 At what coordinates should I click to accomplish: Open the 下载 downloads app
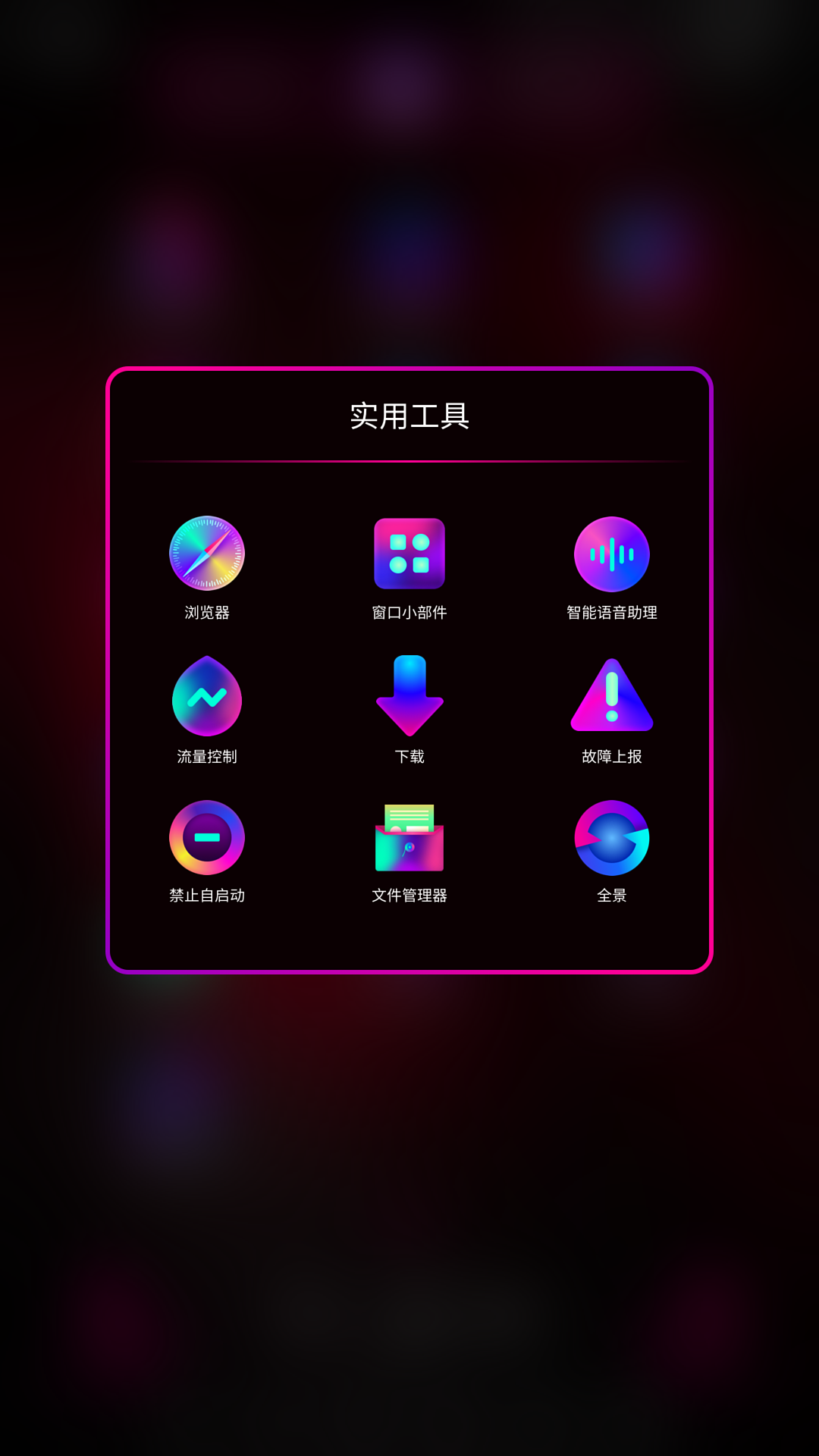[409, 696]
